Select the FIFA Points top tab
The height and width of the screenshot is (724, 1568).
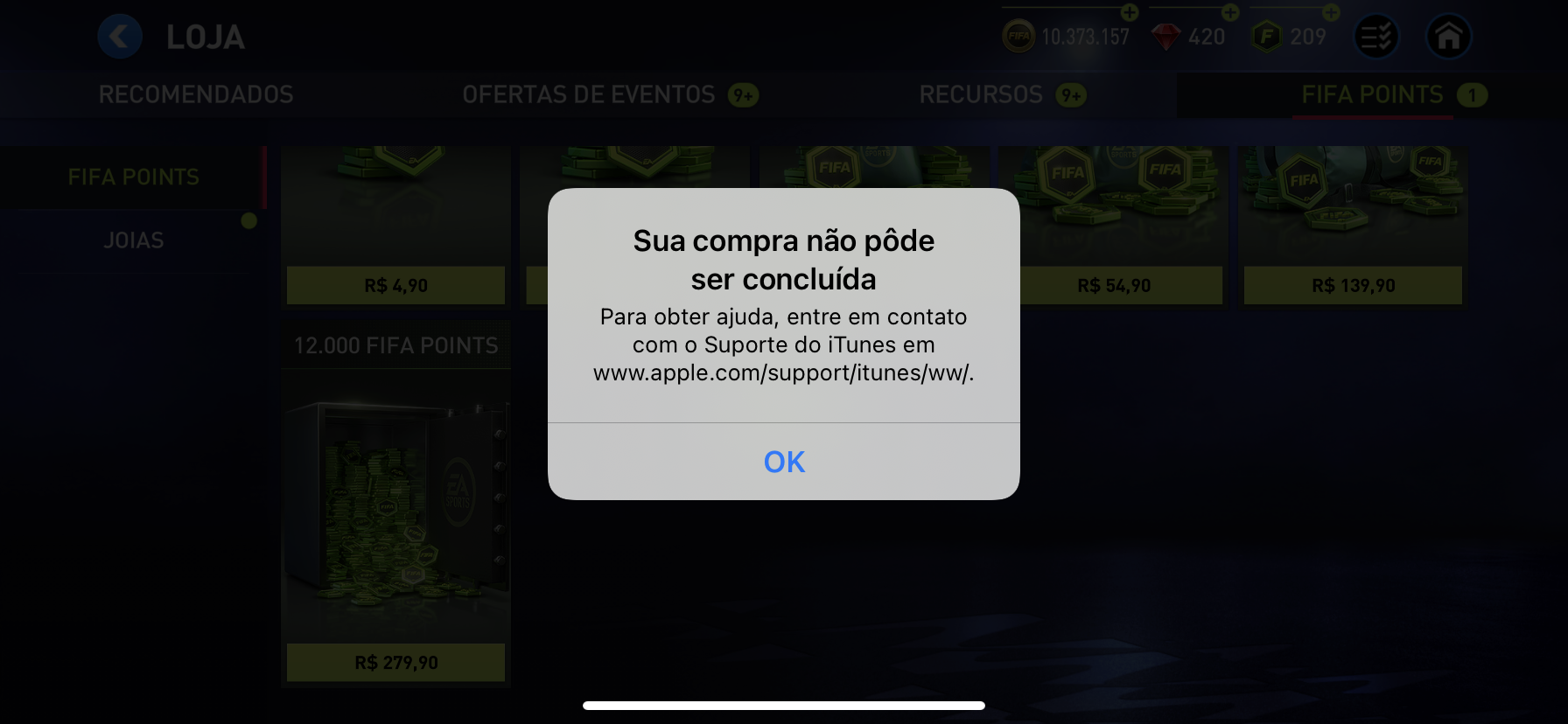pyautogui.click(x=1372, y=94)
